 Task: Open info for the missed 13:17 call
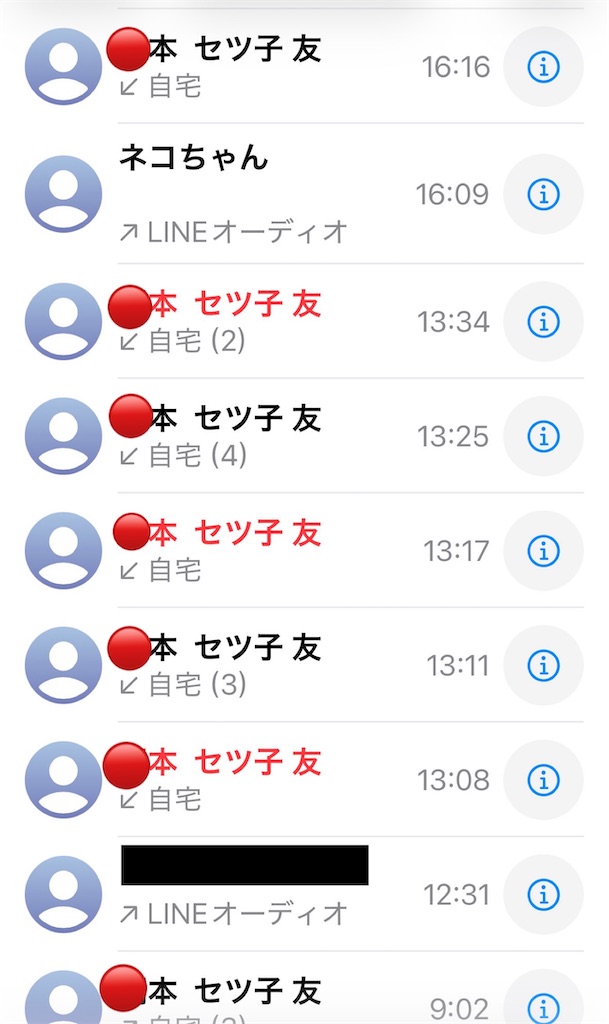543,551
